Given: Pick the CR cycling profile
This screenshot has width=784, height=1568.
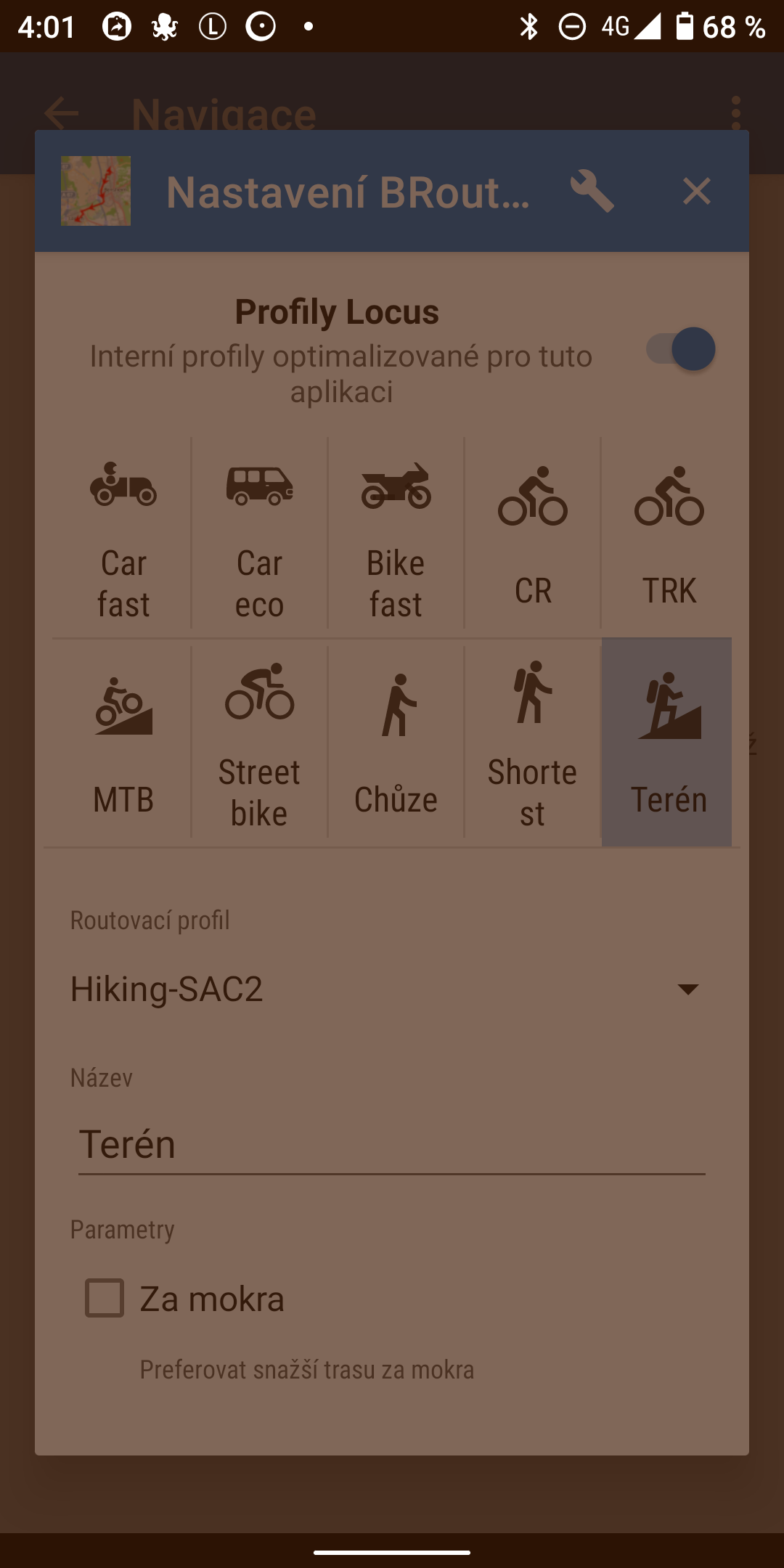Looking at the screenshot, I should tap(533, 534).
